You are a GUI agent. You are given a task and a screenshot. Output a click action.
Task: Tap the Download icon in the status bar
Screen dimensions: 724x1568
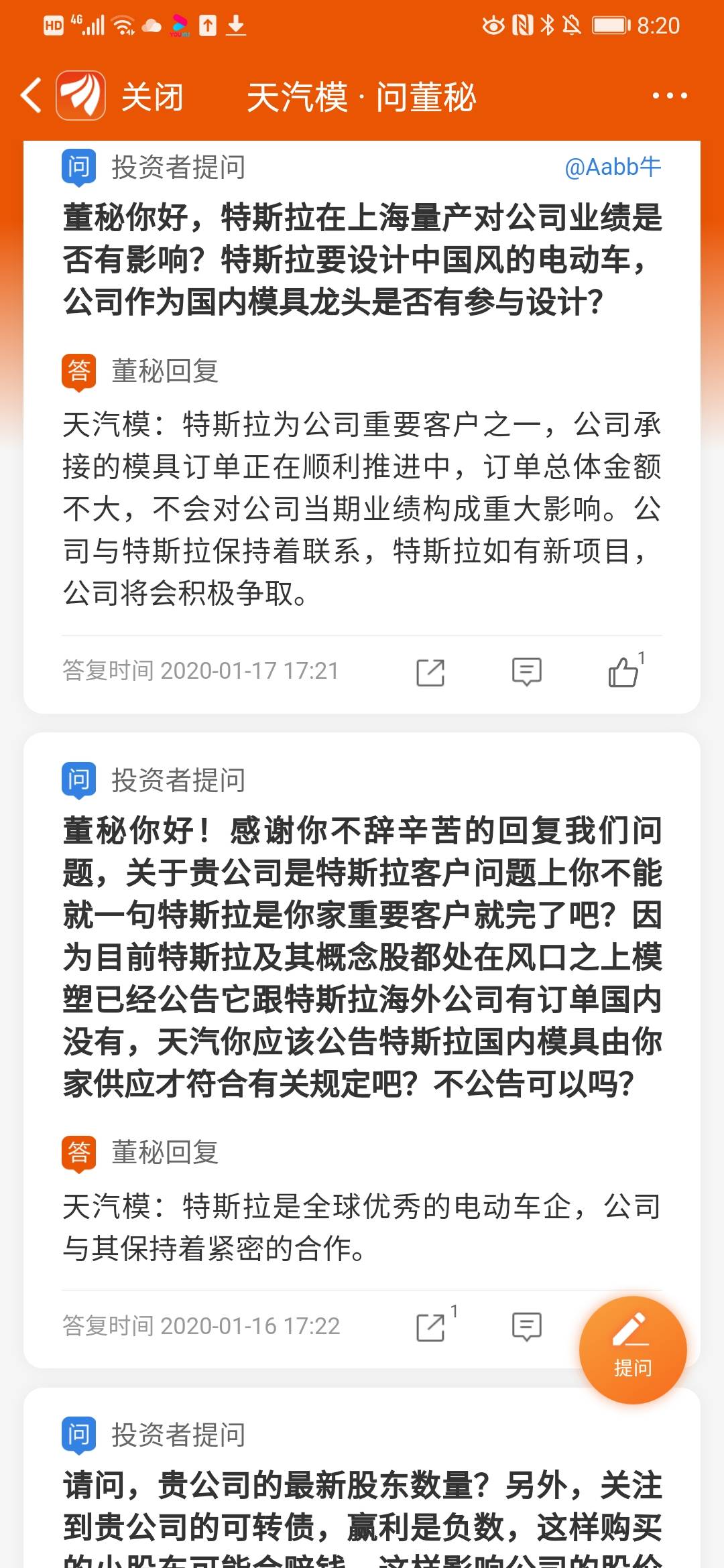click(236, 25)
